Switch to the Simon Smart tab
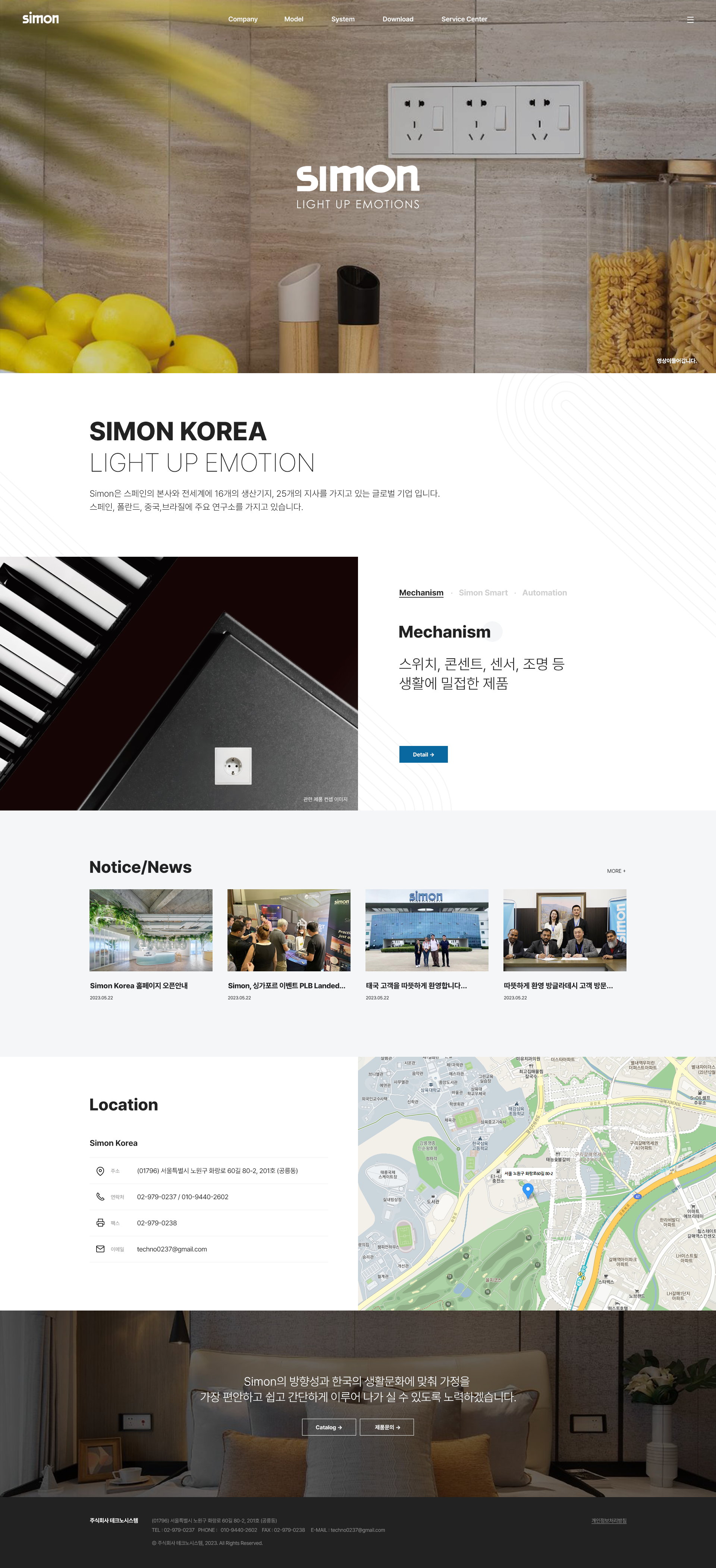Screen dimensions: 716x1568 coord(483,592)
